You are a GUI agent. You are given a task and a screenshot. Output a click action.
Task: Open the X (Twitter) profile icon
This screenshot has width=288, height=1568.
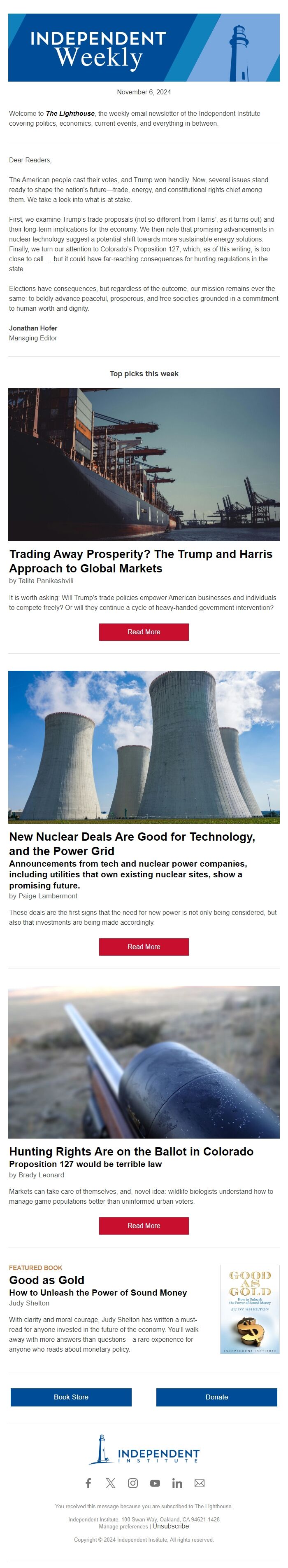111,1483
